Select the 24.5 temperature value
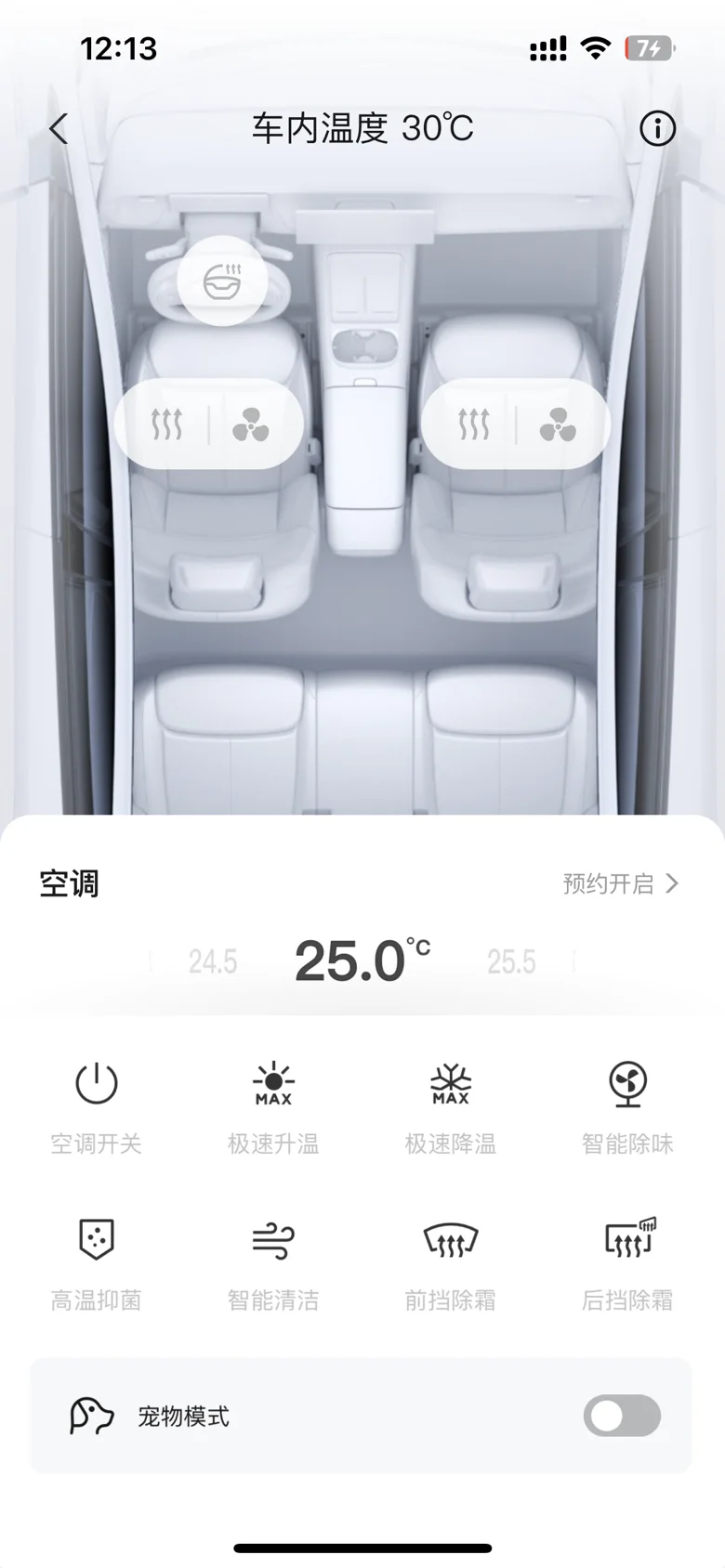 (x=213, y=961)
